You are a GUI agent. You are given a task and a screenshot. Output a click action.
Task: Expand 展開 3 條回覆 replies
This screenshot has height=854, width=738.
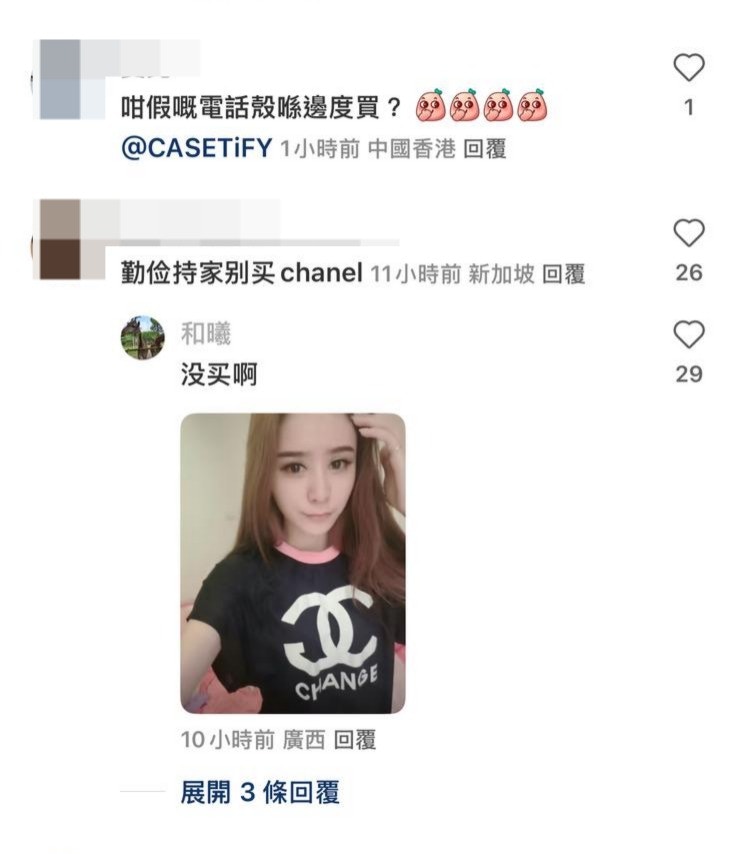tap(260, 793)
